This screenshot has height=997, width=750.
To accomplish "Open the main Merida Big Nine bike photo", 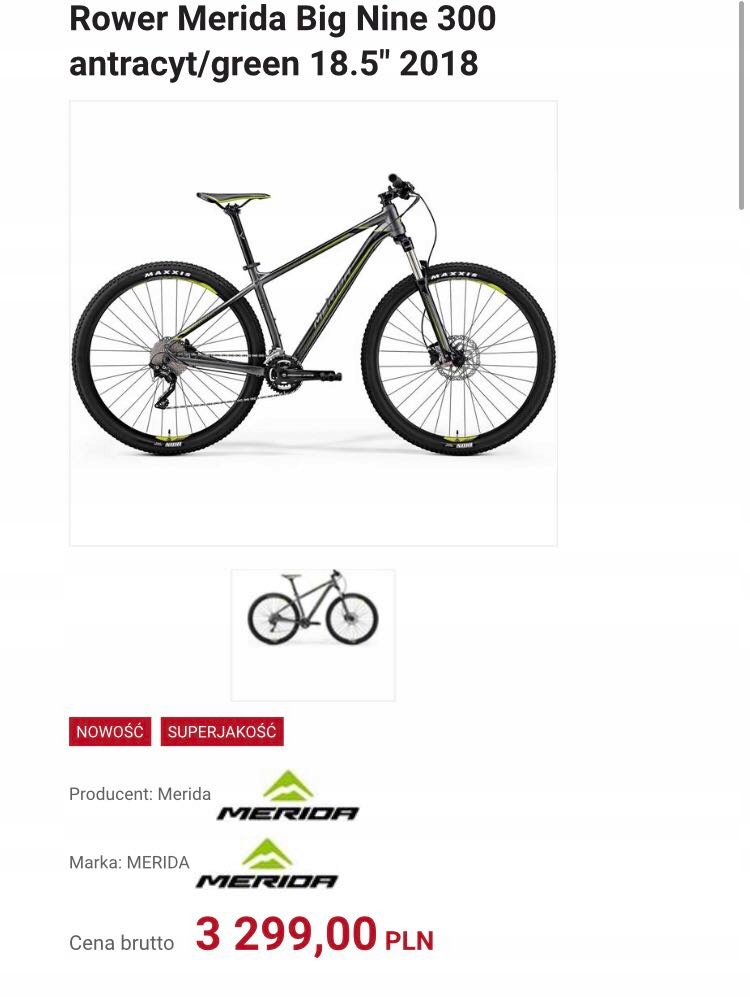I will pos(313,323).
